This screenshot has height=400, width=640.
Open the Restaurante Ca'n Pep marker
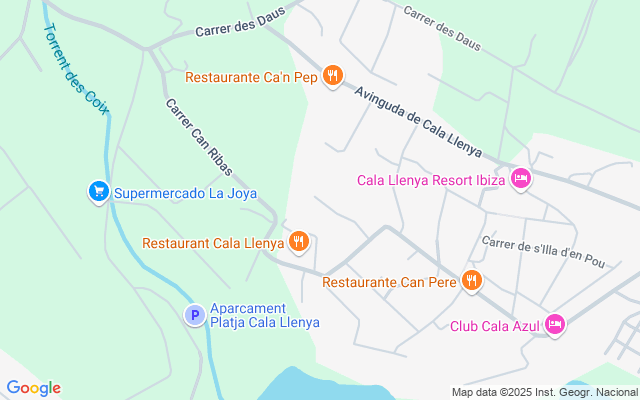tap(334, 76)
